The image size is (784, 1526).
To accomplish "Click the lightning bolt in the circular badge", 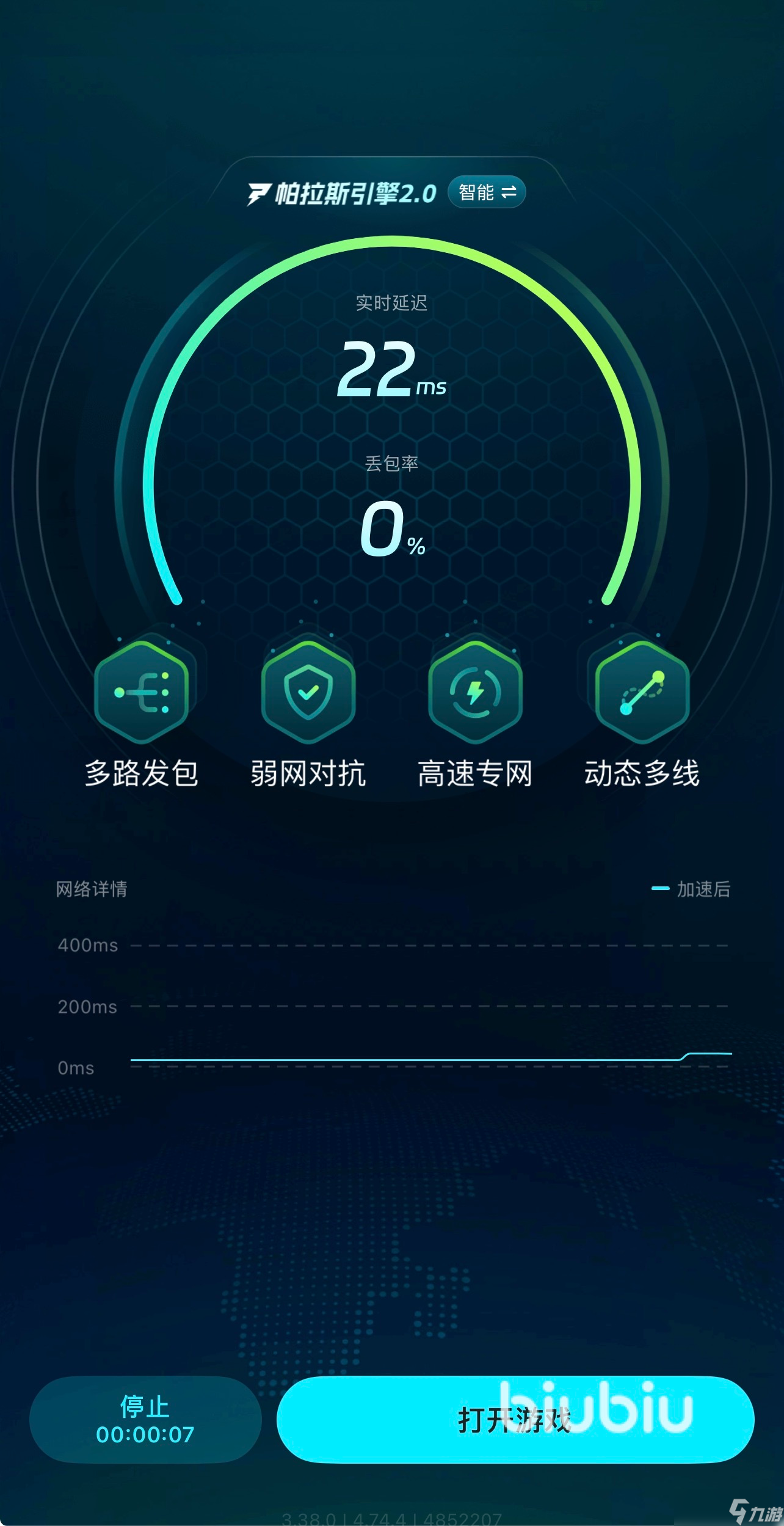I will [x=475, y=692].
